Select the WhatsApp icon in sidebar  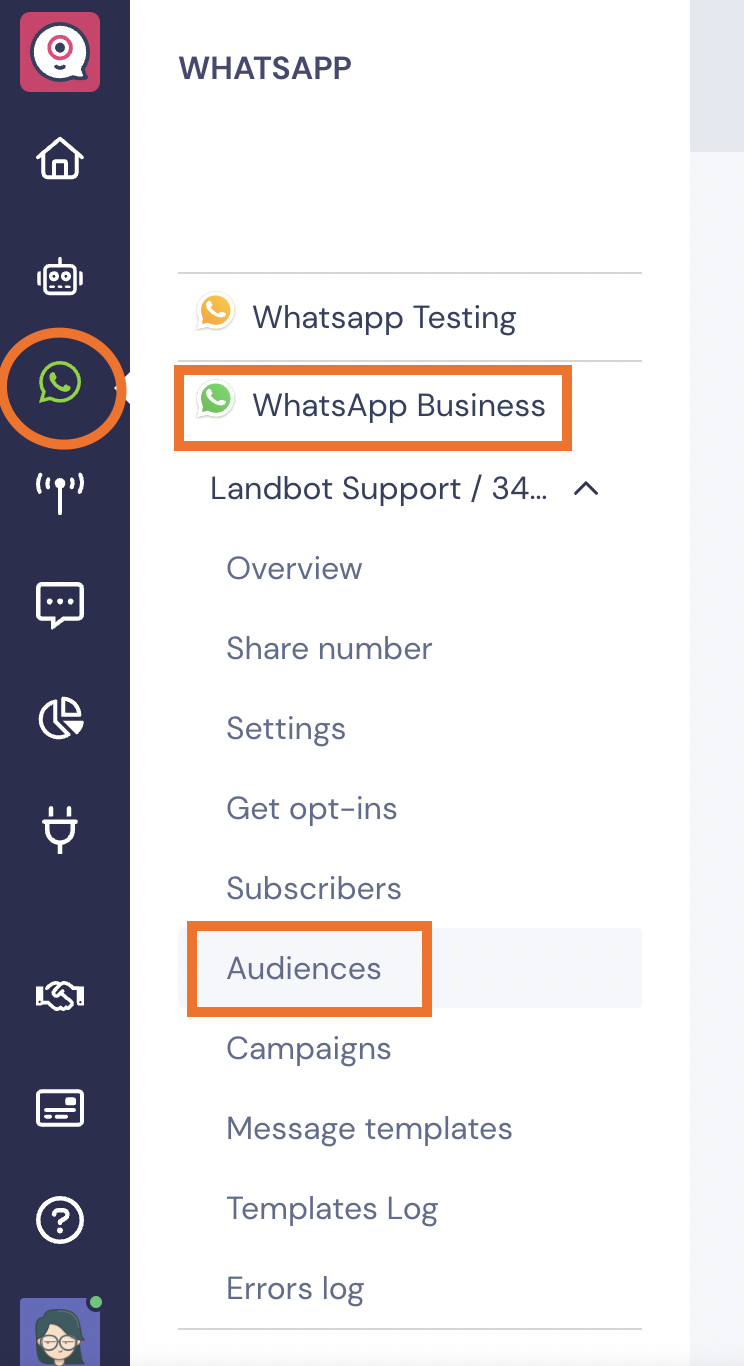pos(60,383)
